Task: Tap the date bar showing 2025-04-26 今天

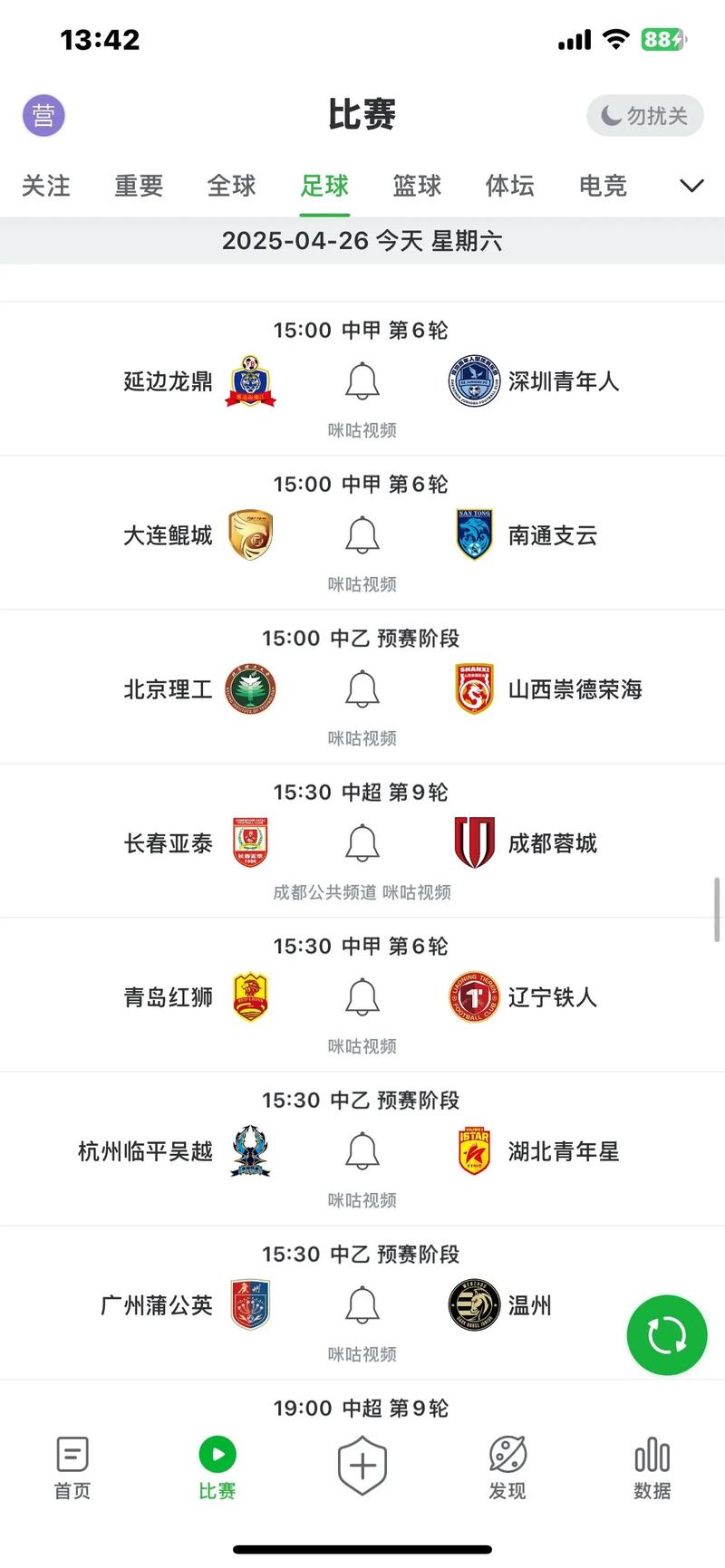Action: point(362,241)
